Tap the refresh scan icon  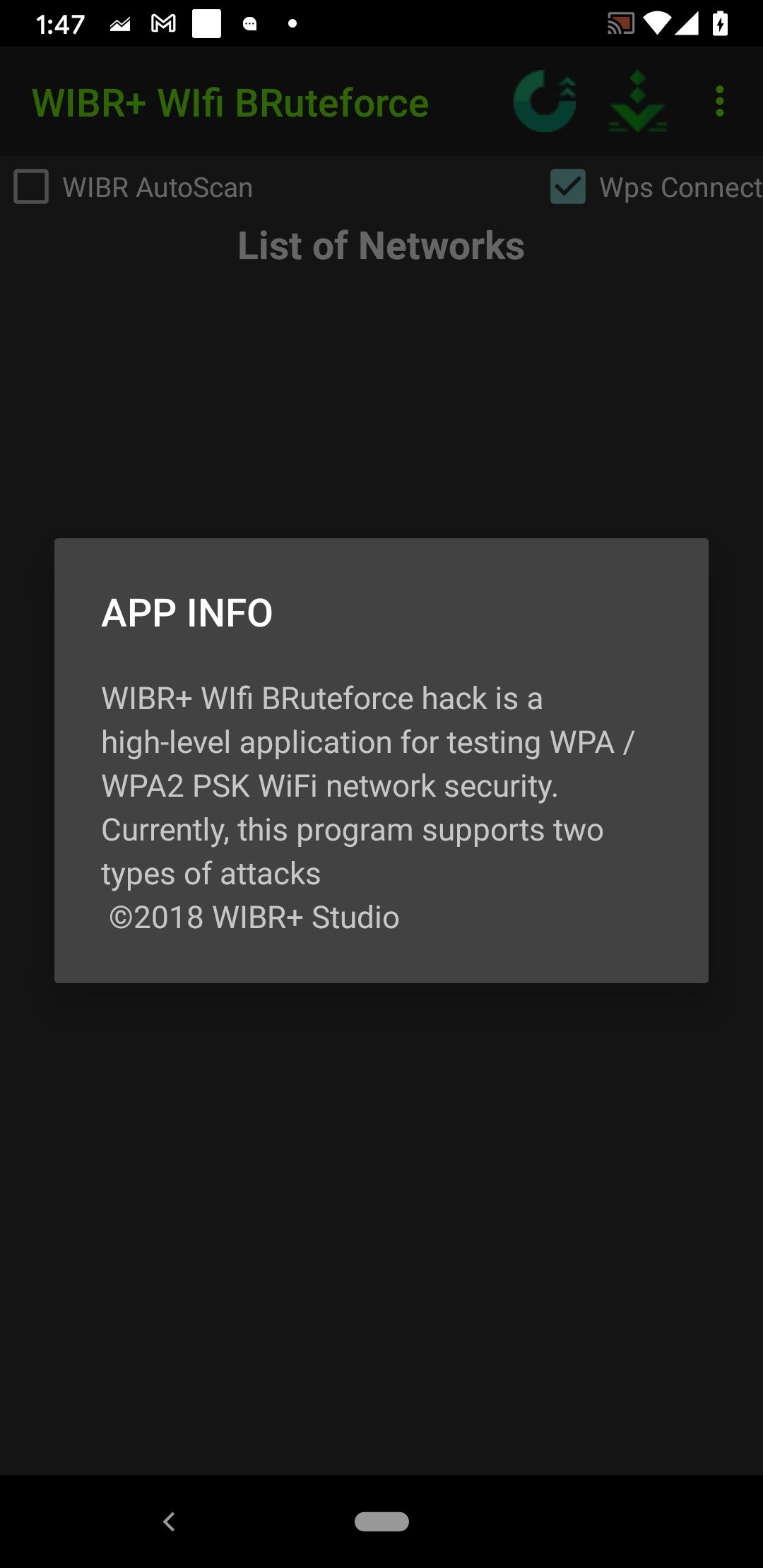[x=545, y=102]
